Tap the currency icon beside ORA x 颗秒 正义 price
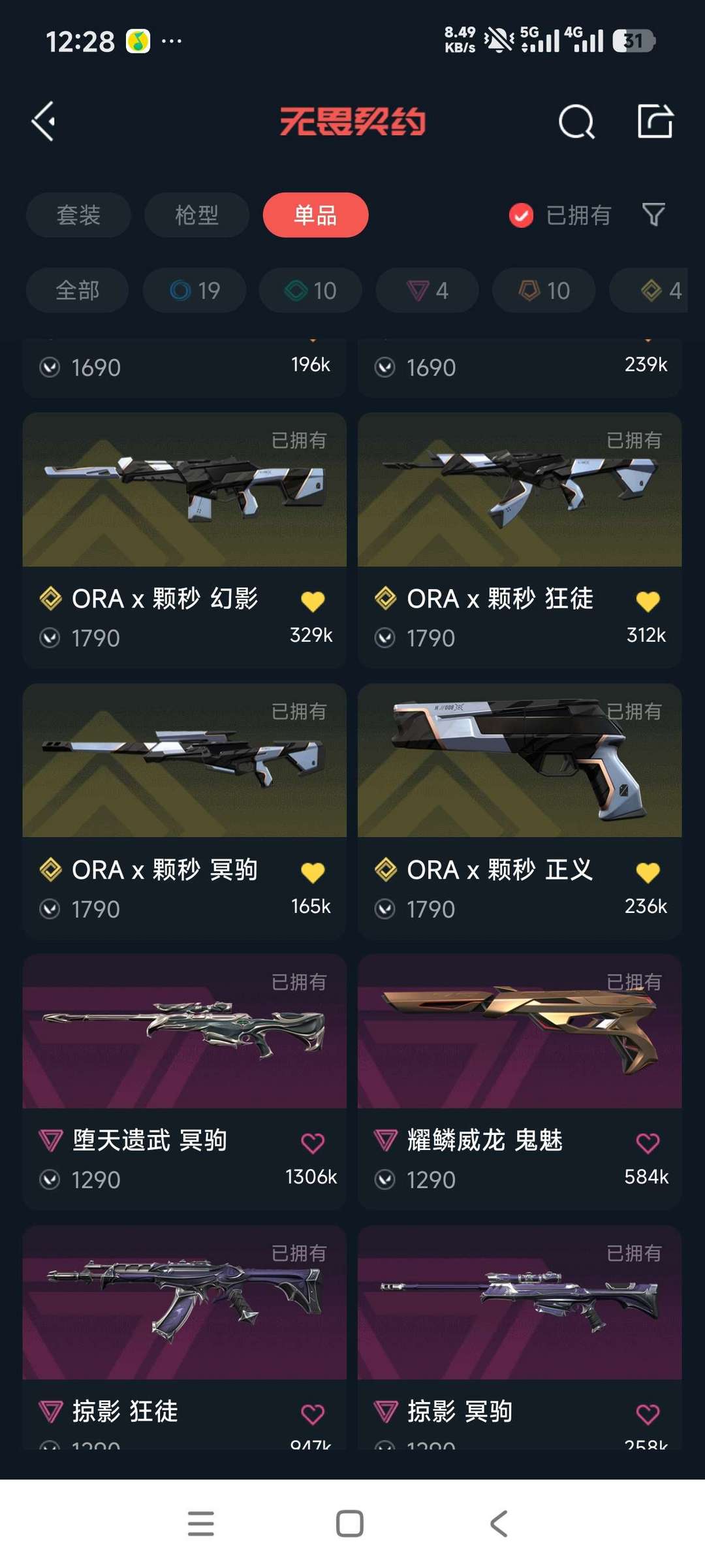Screen dimensions: 705x1568 click(384, 908)
